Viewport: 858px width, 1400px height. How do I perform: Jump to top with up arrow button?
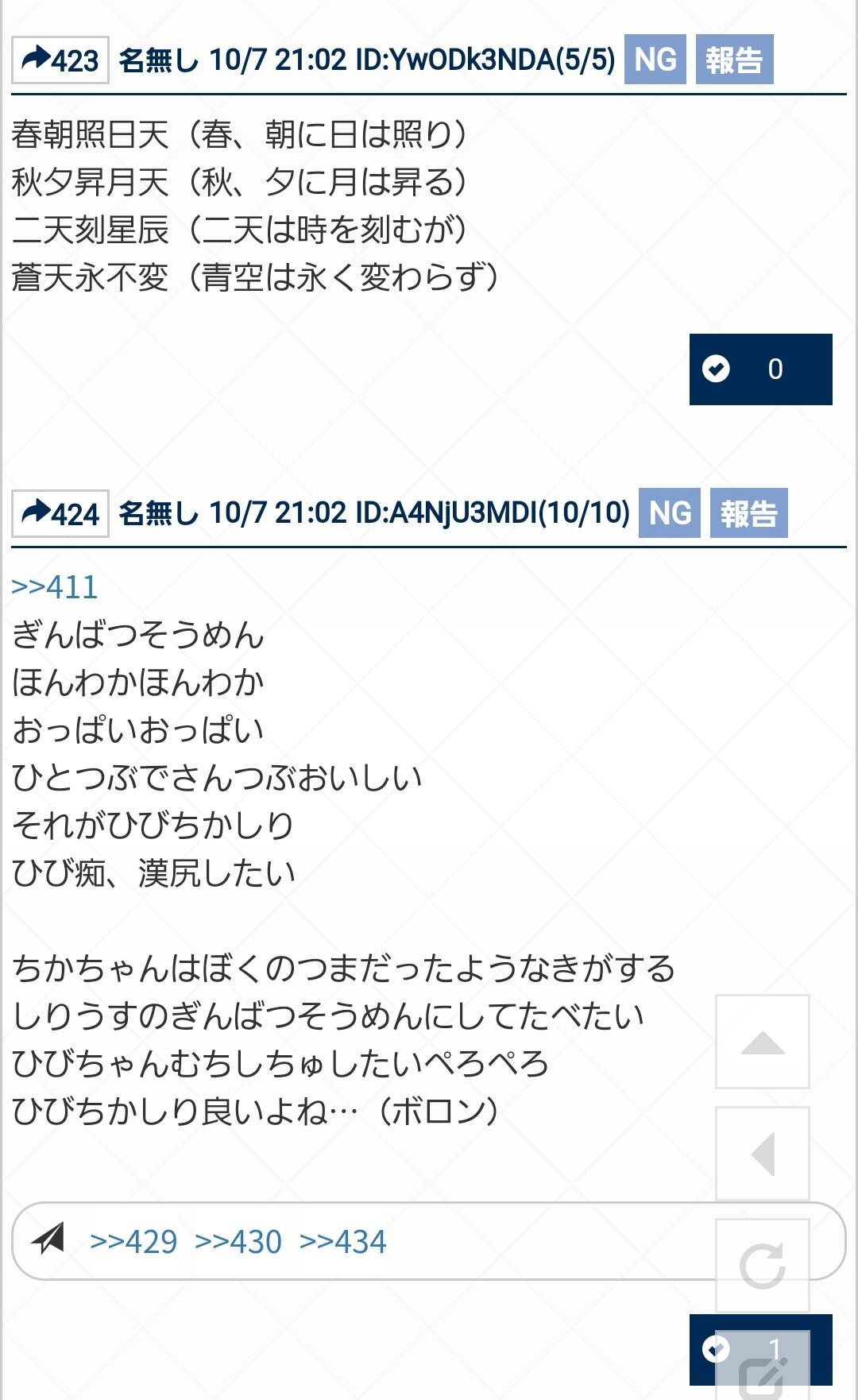pyautogui.click(x=762, y=1042)
